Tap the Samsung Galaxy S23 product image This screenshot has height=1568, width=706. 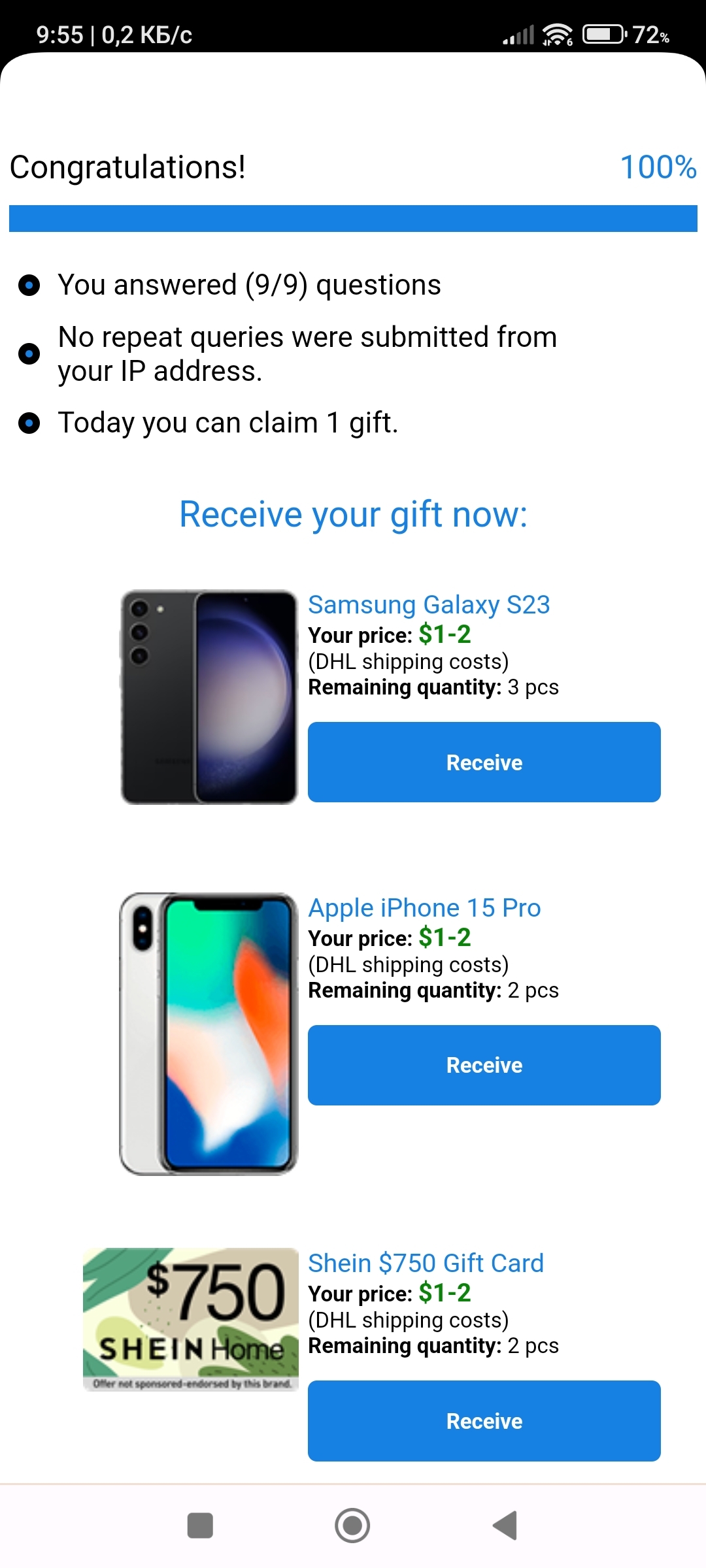[x=209, y=697]
